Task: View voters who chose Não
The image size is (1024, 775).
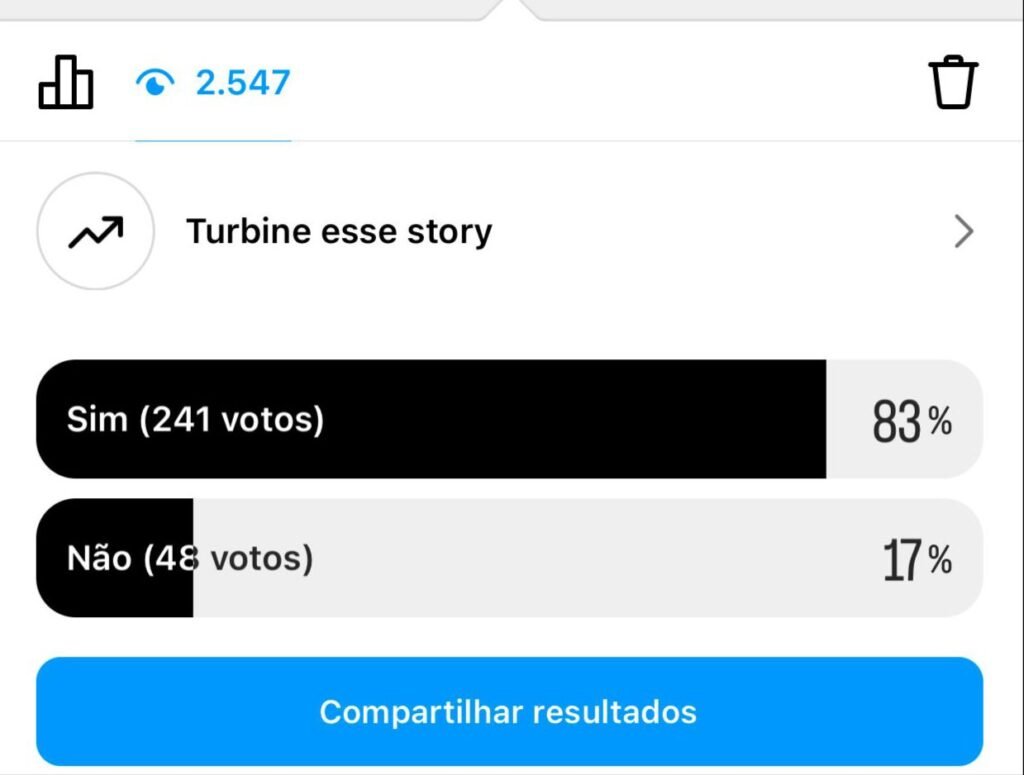Action: click(x=509, y=558)
